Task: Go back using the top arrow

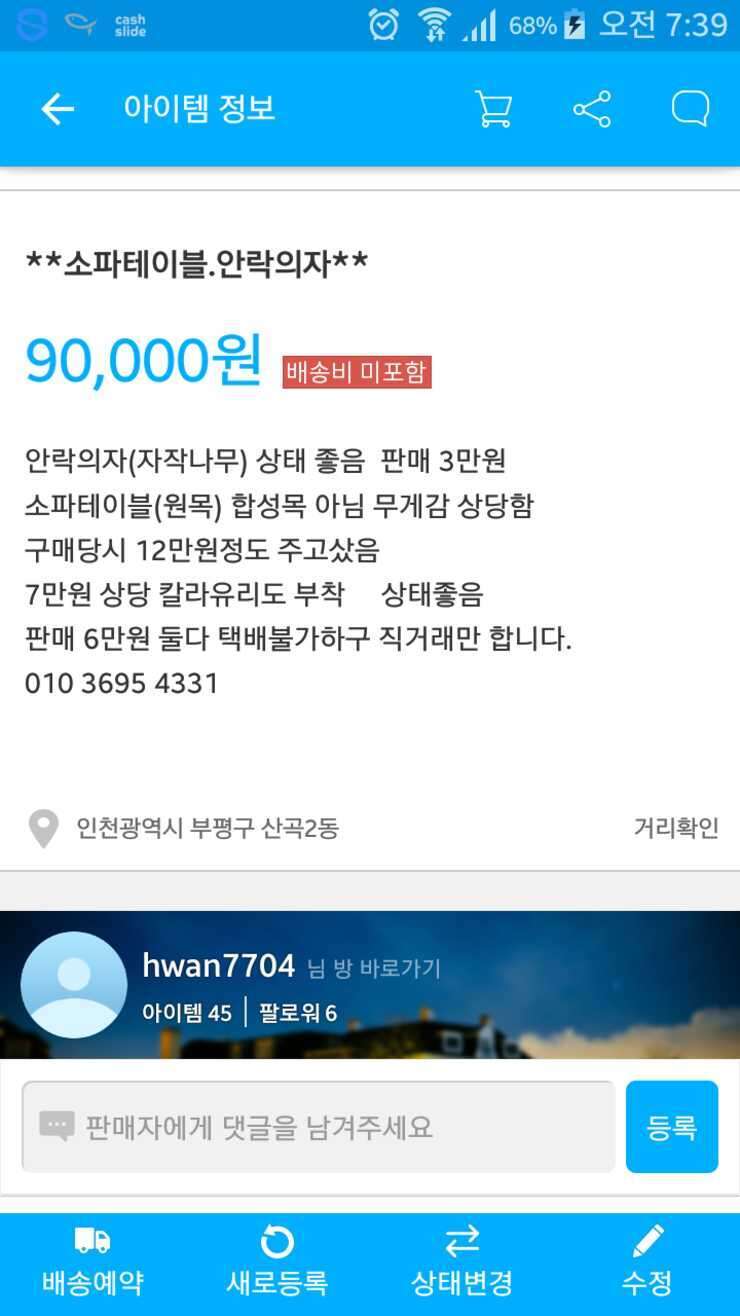Action: tap(57, 109)
